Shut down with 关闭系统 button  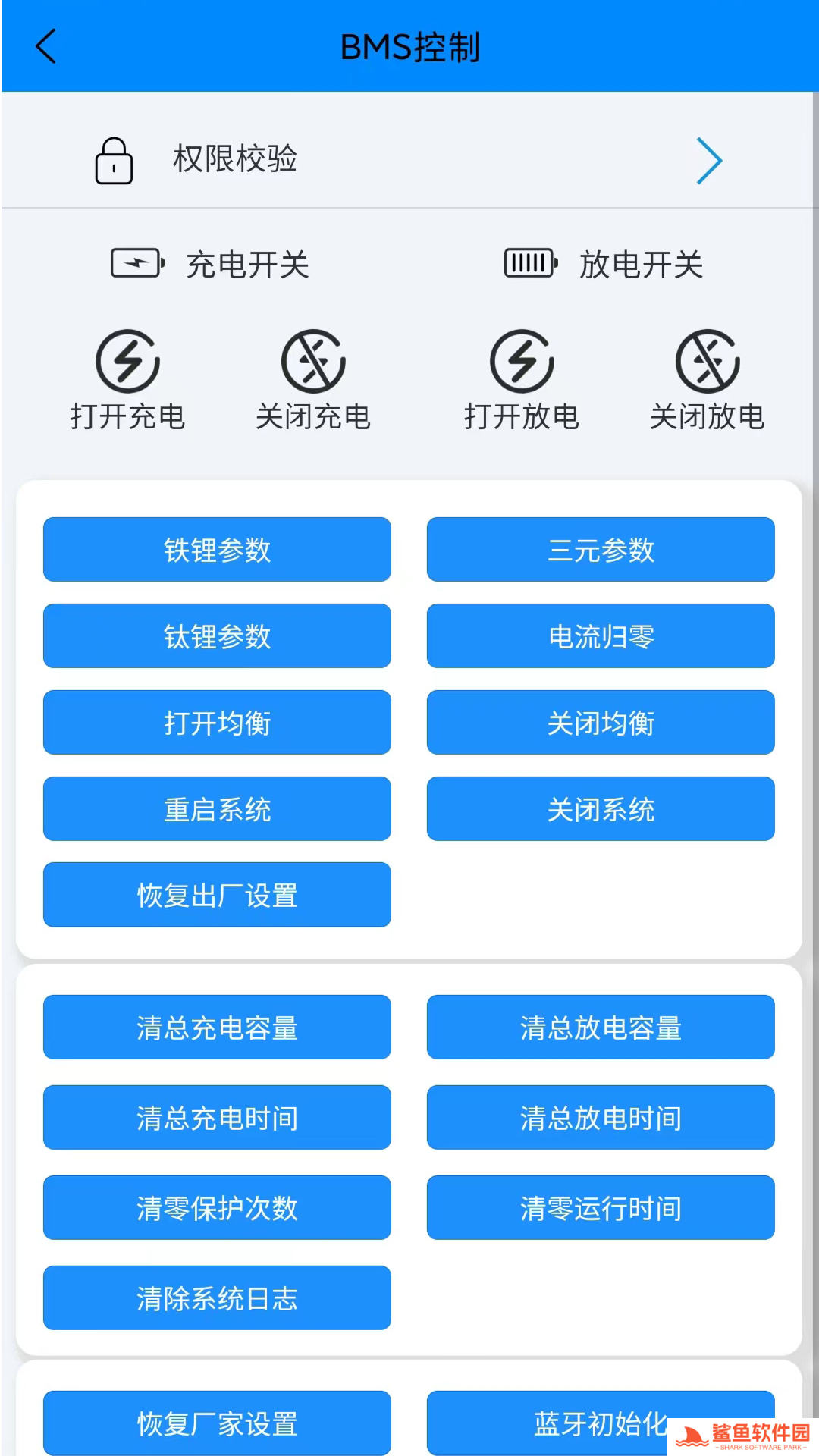(601, 809)
